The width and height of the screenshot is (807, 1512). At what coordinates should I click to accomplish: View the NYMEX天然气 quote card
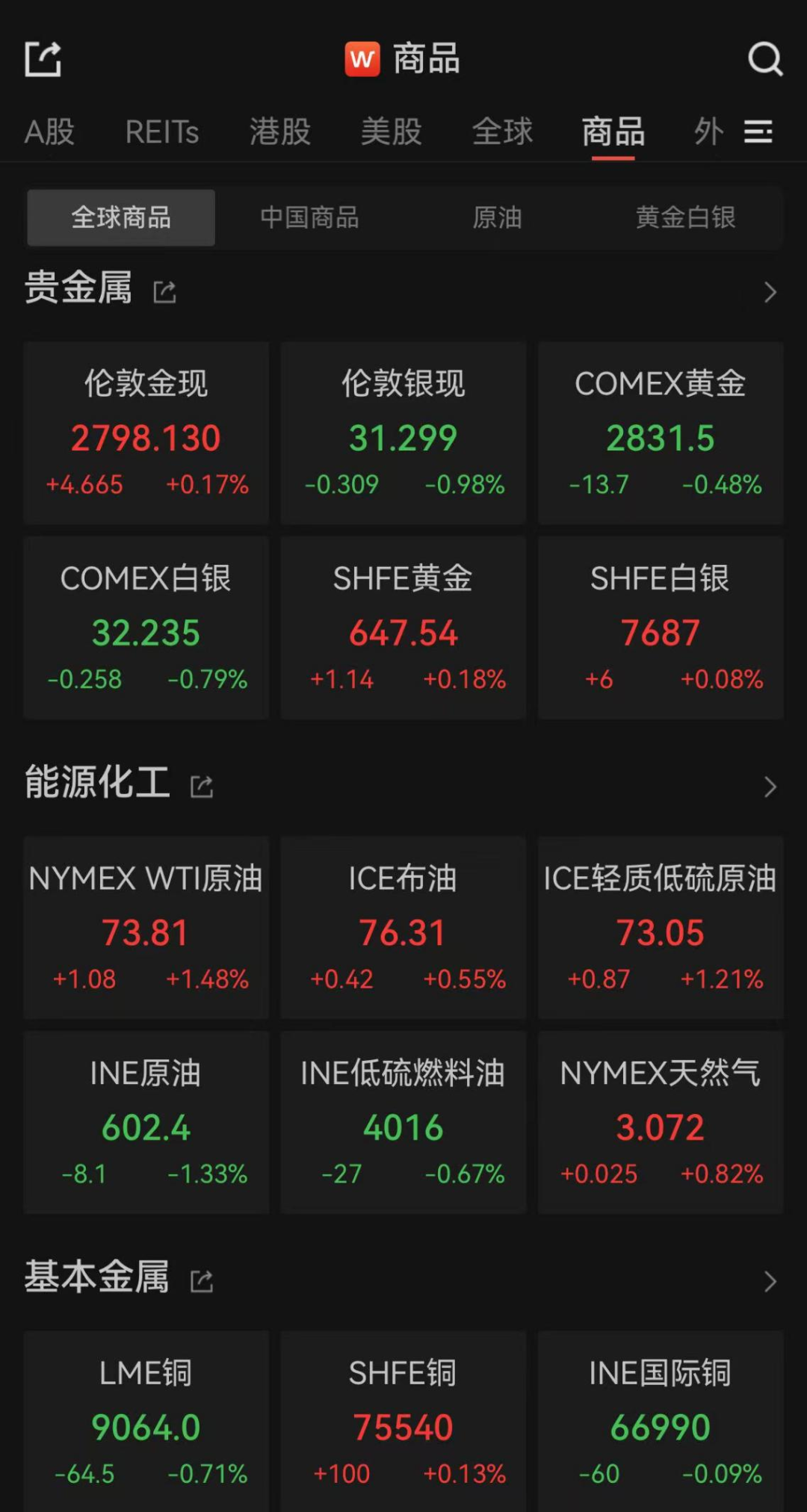tap(661, 1123)
